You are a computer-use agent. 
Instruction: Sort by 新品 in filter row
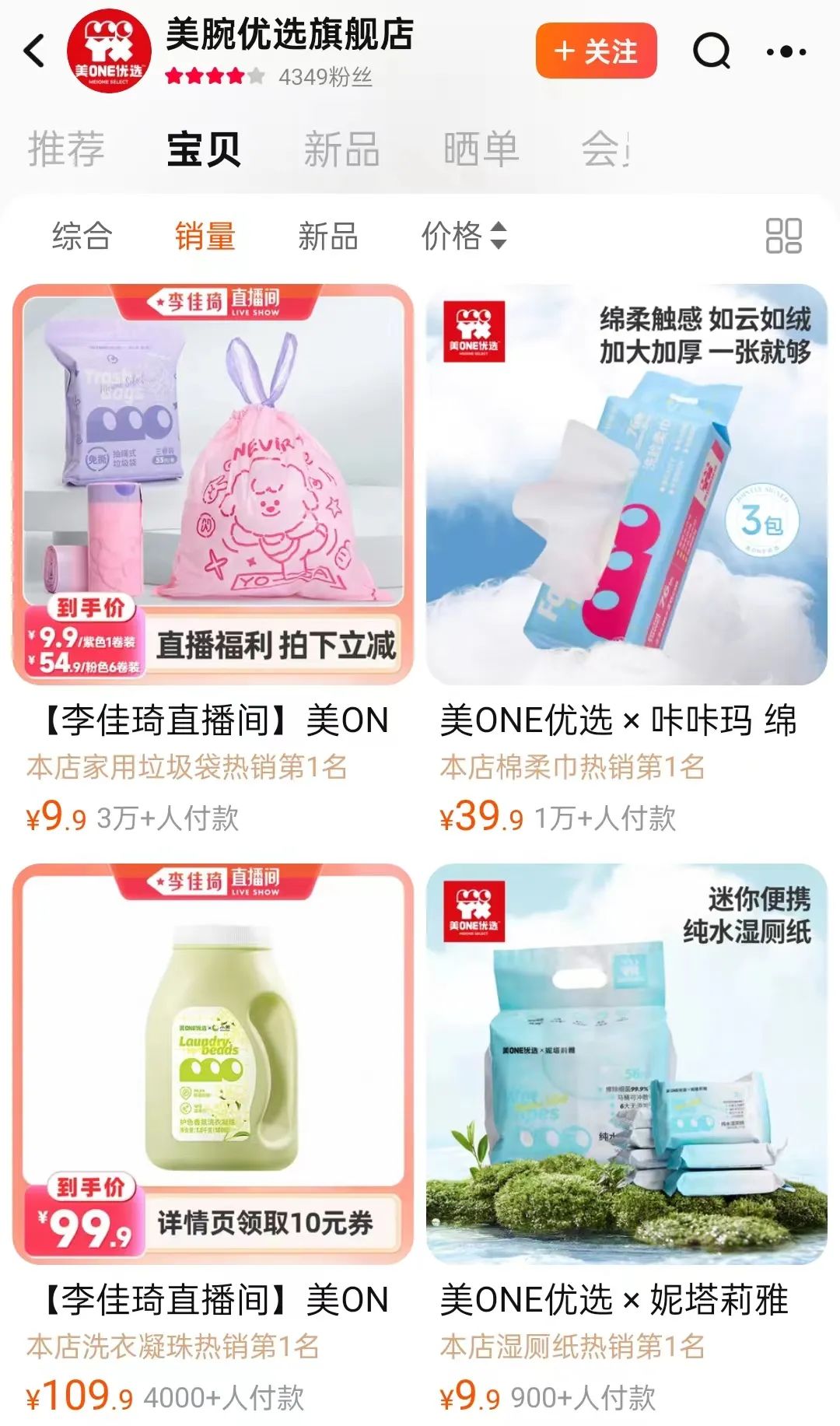tap(327, 236)
